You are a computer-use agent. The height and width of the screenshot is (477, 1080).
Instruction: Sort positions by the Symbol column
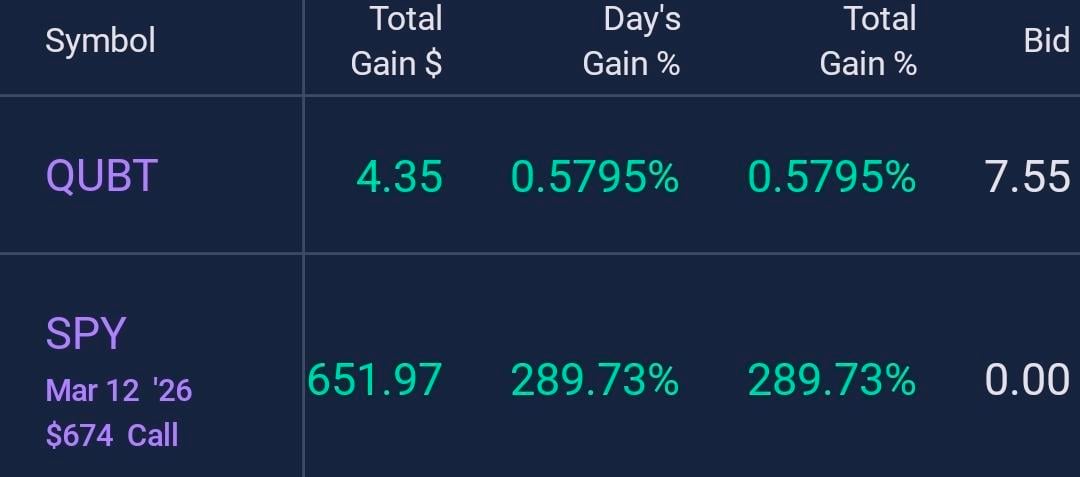(x=100, y=41)
